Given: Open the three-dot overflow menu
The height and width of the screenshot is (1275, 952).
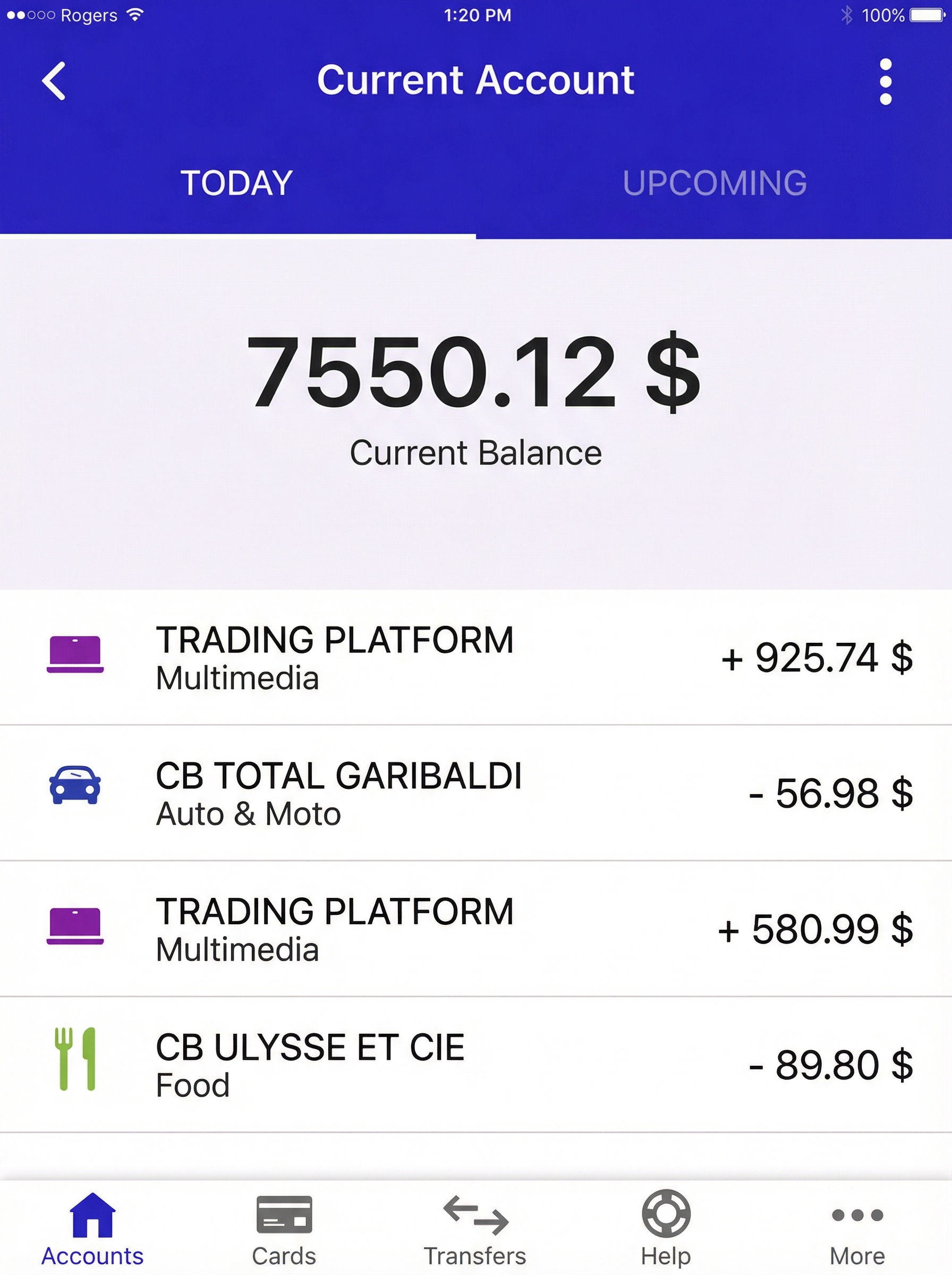Looking at the screenshot, I should (885, 81).
